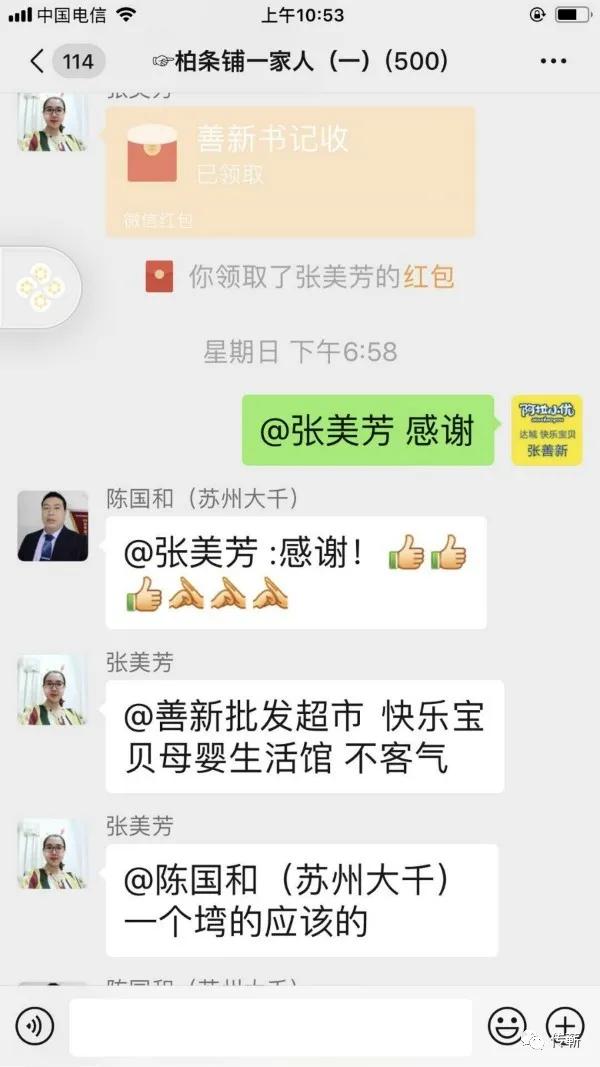This screenshot has width=600, height=1067.
Task: Switch to voice message input
Action: point(35,1026)
